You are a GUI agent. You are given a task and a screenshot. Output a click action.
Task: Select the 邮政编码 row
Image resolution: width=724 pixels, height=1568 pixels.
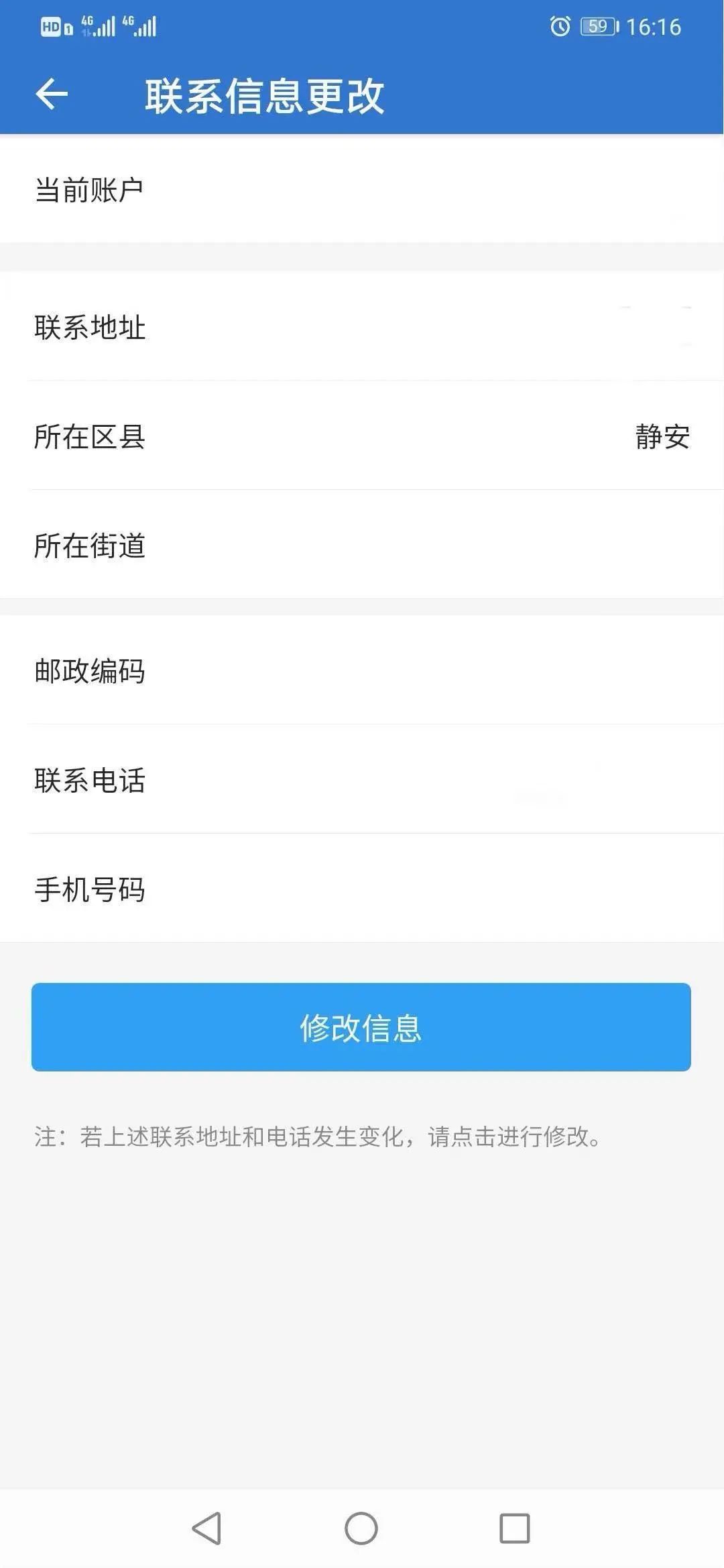click(x=362, y=671)
